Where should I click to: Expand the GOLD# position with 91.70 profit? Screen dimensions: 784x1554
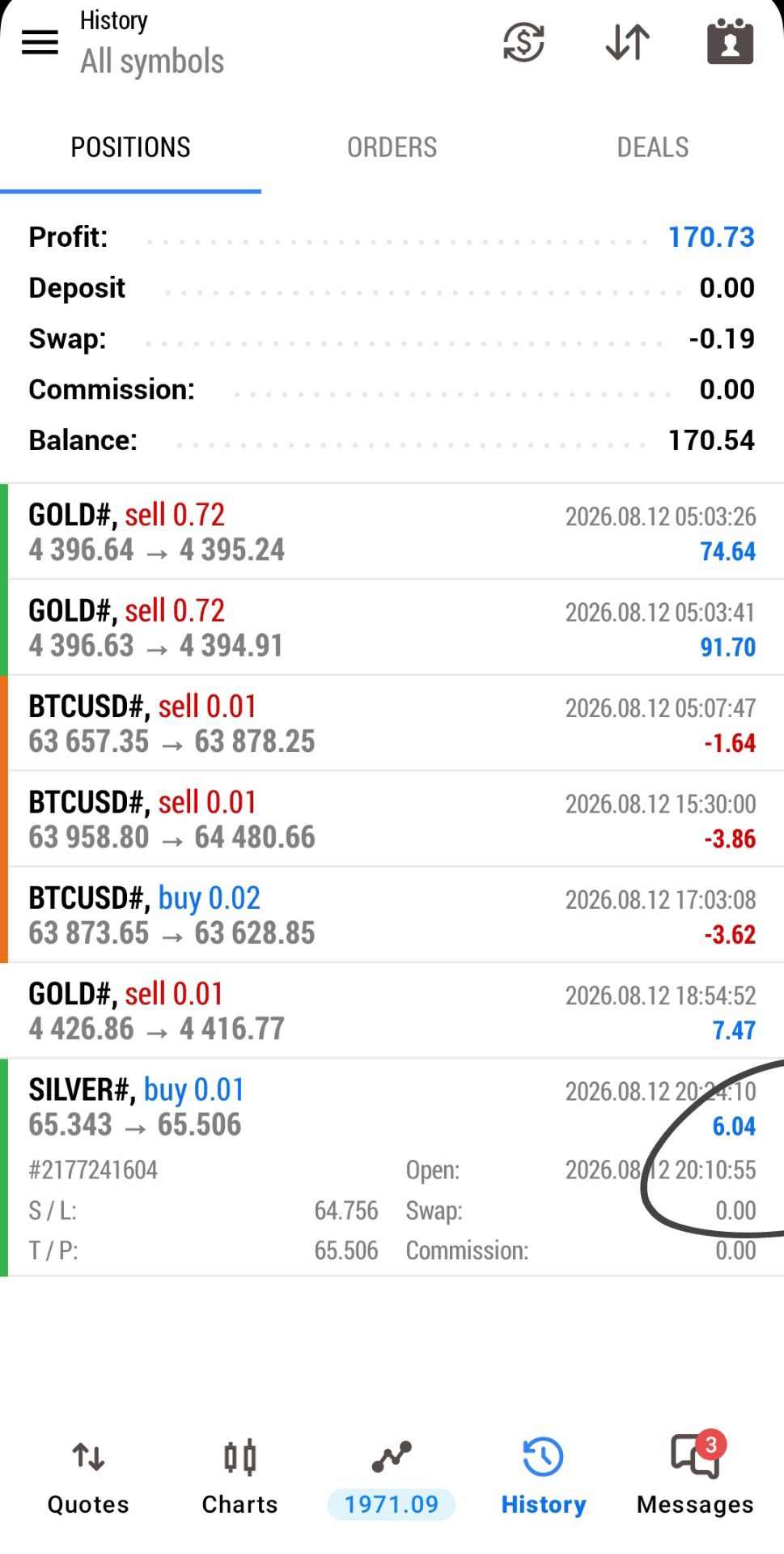[x=392, y=627]
